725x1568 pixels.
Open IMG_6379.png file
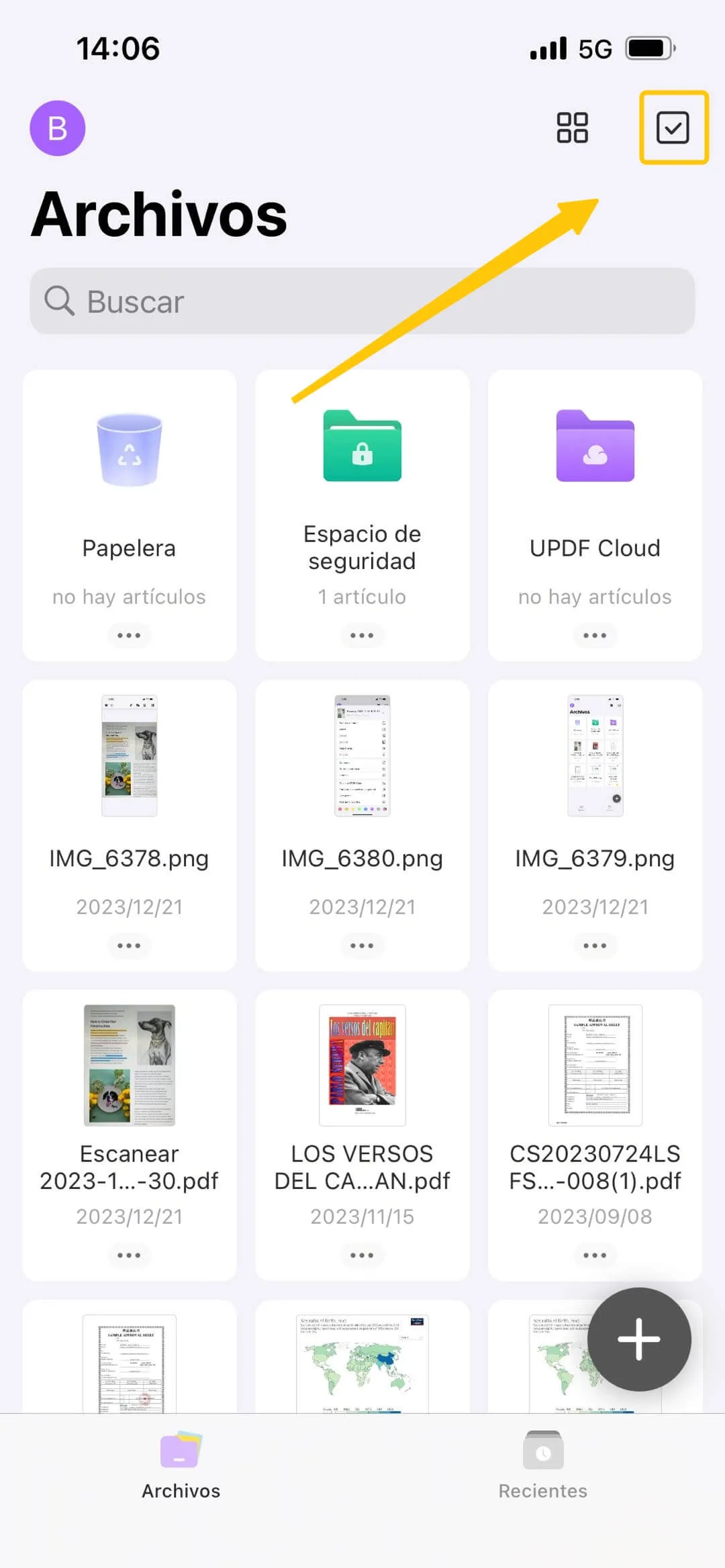click(x=595, y=792)
